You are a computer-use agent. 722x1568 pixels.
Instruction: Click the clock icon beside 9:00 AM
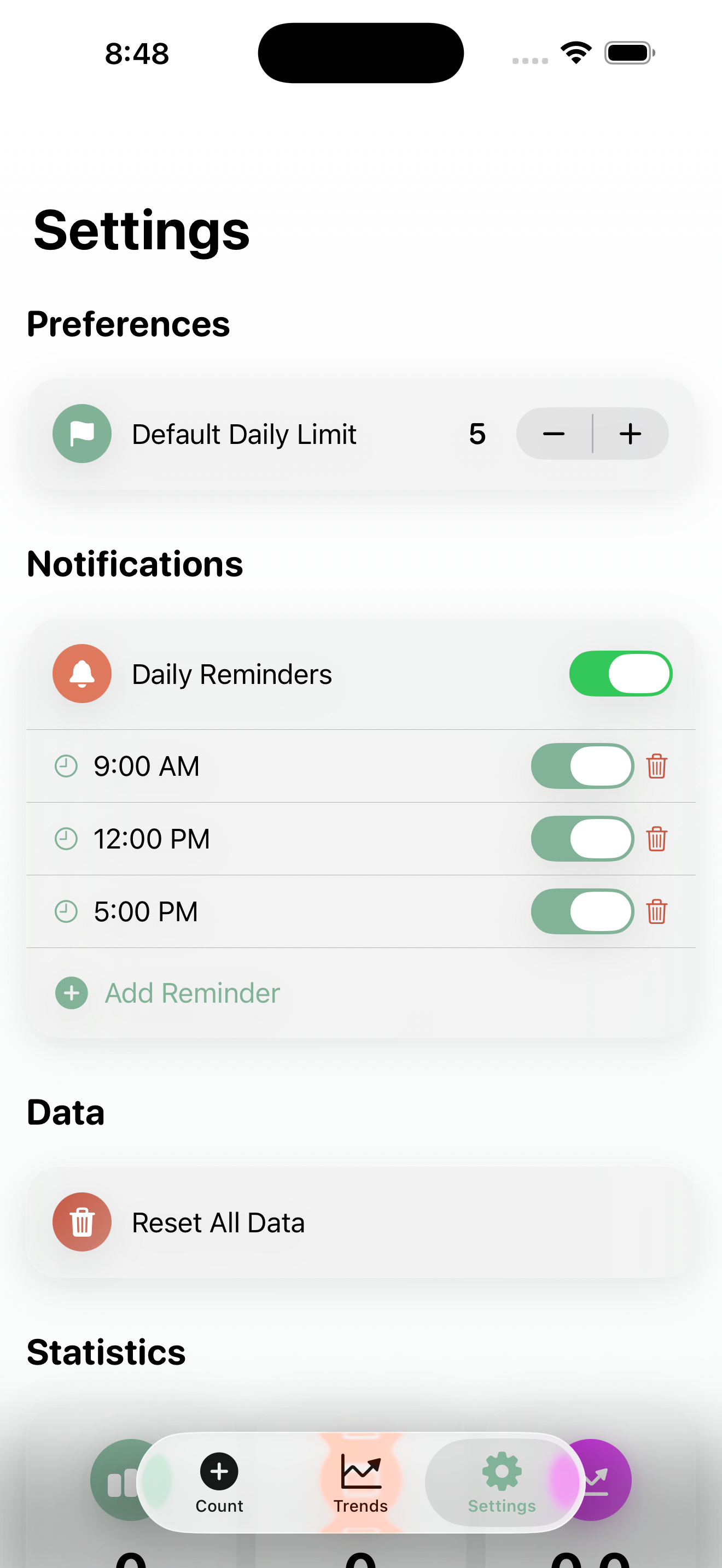point(65,766)
